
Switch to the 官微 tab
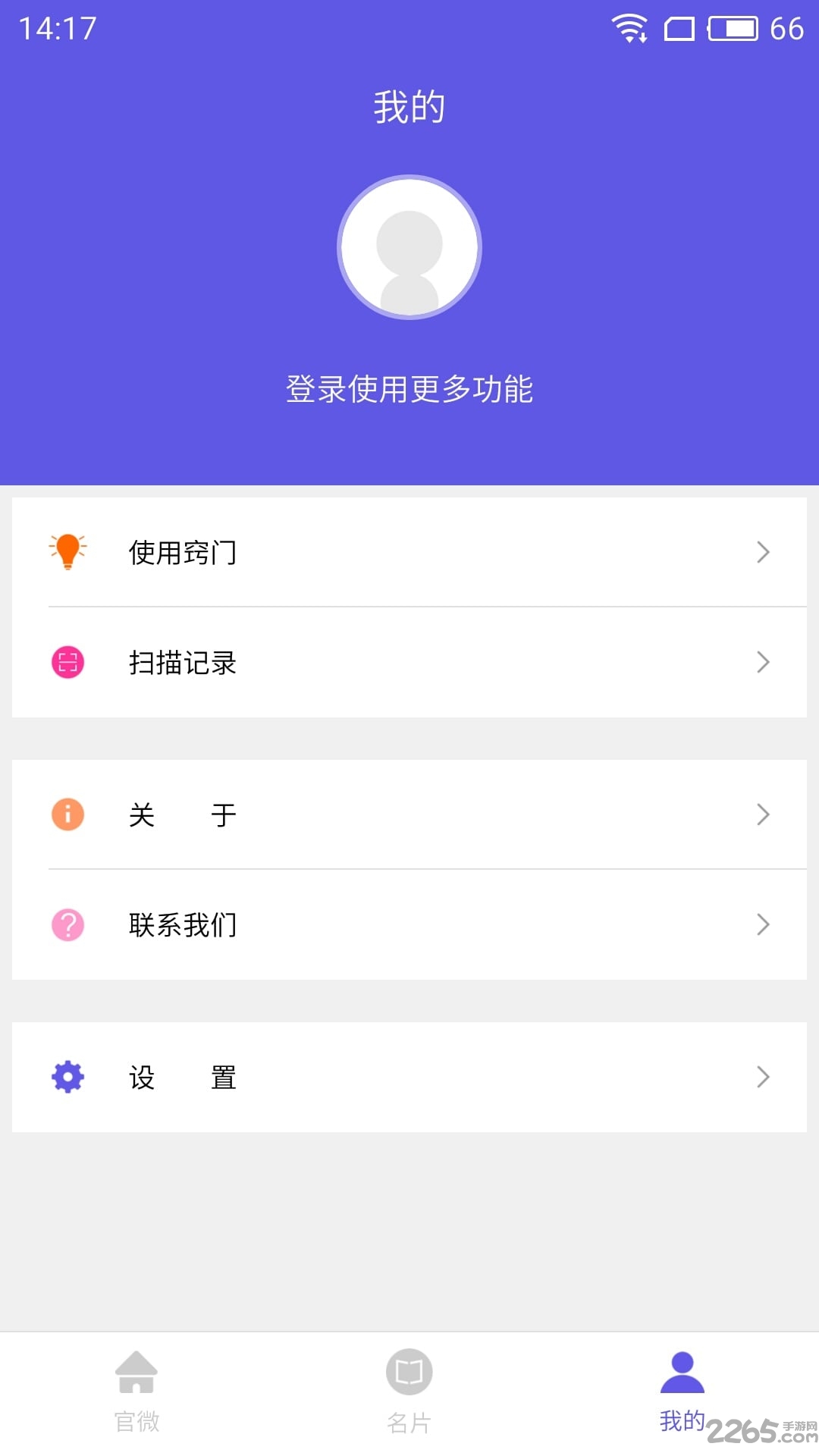[136, 1395]
